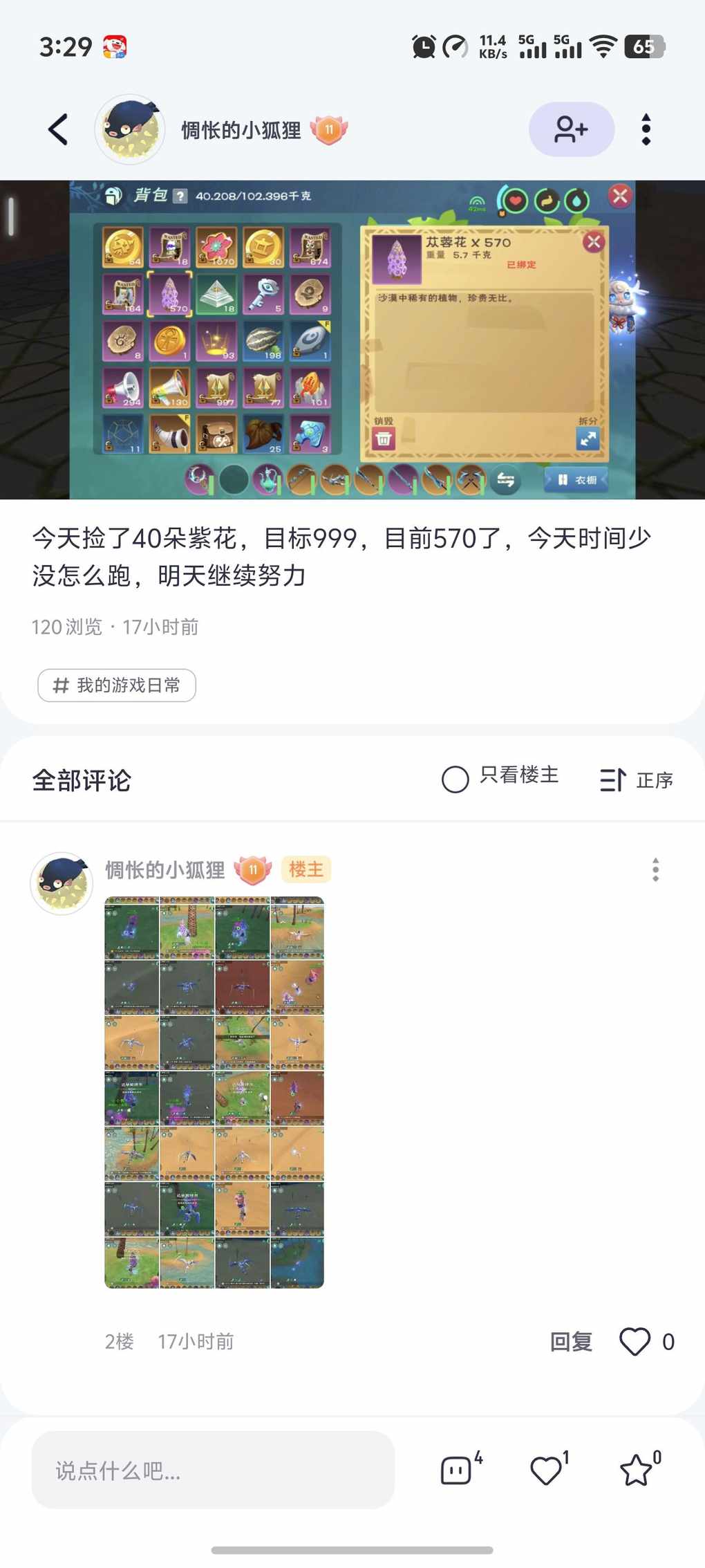
Task: Favorite the post with the star icon
Action: (636, 1470)
